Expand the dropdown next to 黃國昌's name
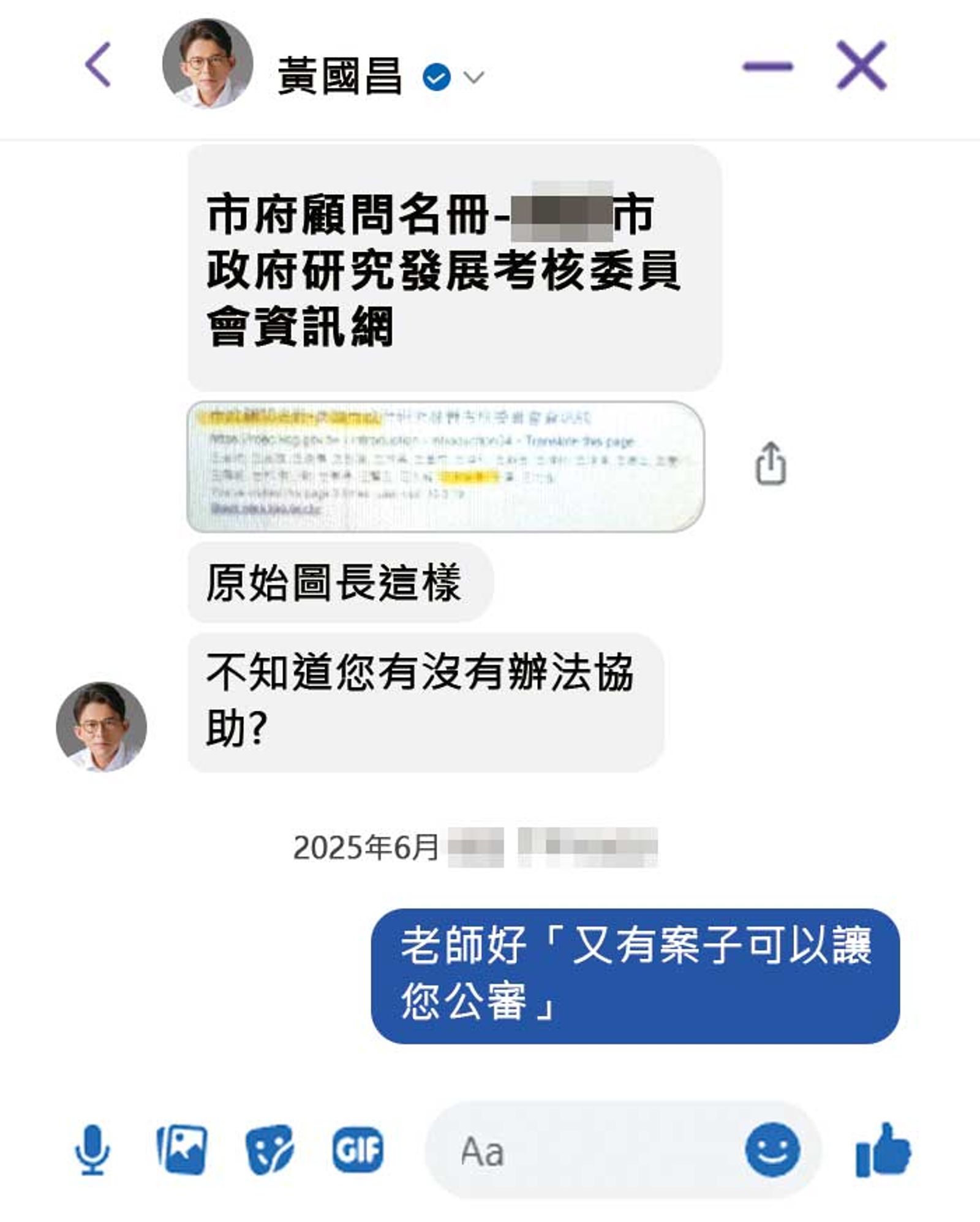The height and width of the screenshot is (1222, 980). 473,77
